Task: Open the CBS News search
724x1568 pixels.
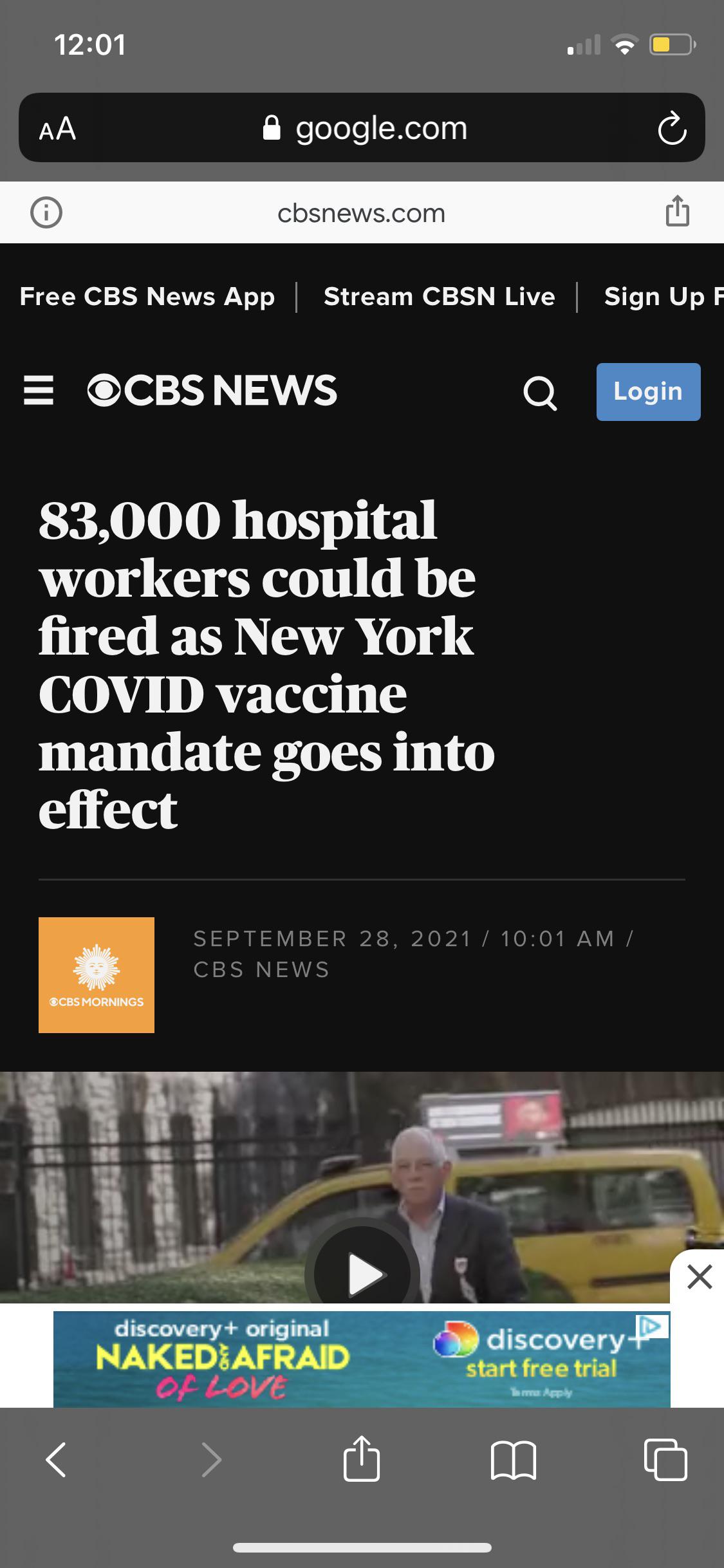Action: point(540,393)
